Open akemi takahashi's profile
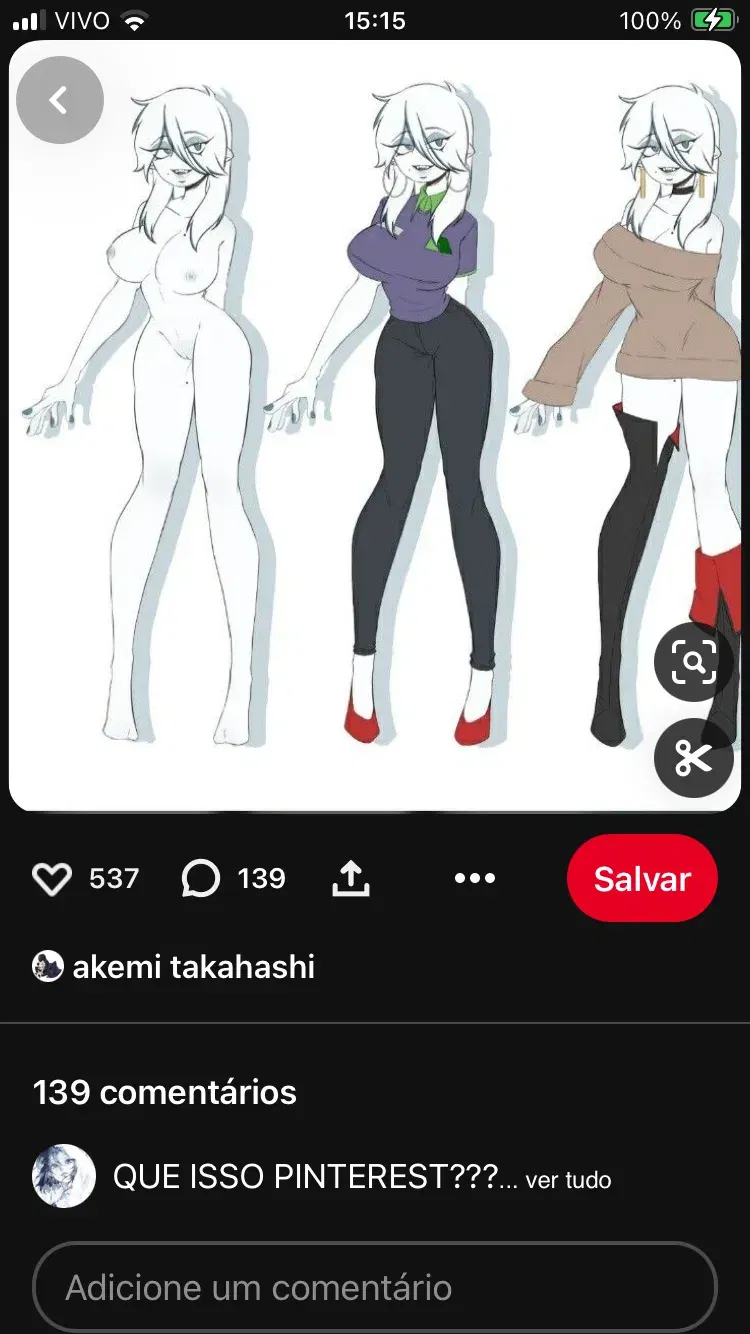The image size is (750, 1334). [x=174, y=966]
